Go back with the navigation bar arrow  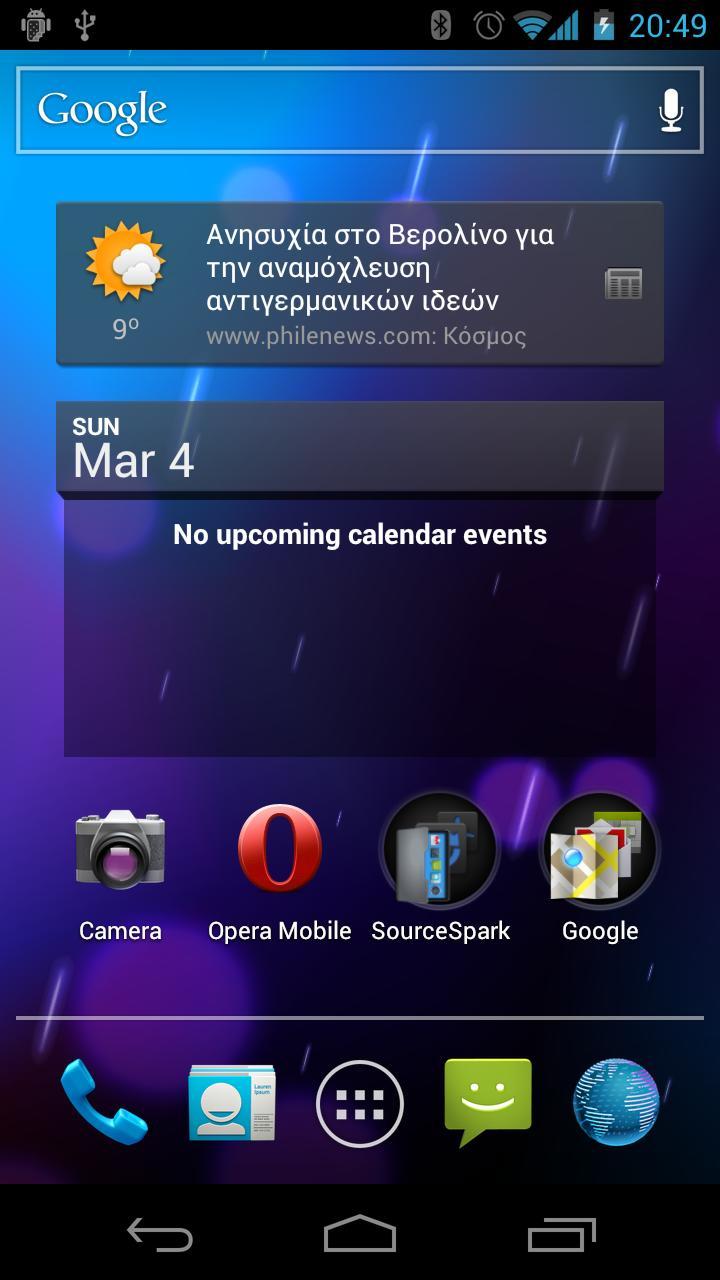(x=160, y=1235)
